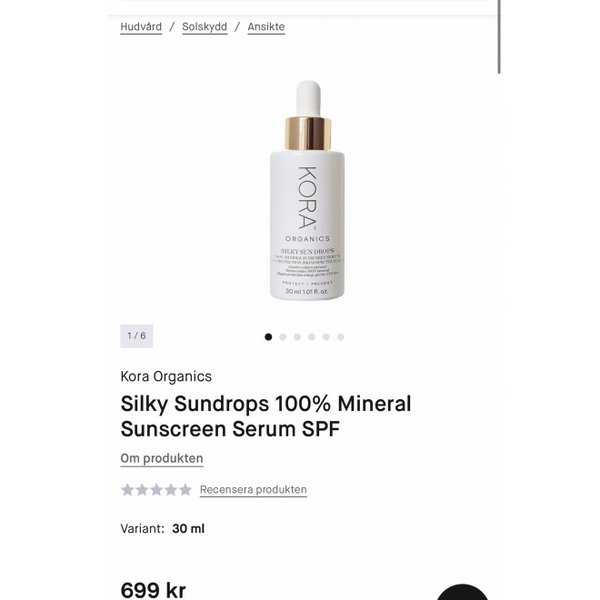Tap Recensera produkten to write a review
This screenshot has height=600, width=600.
pos(253,490)
